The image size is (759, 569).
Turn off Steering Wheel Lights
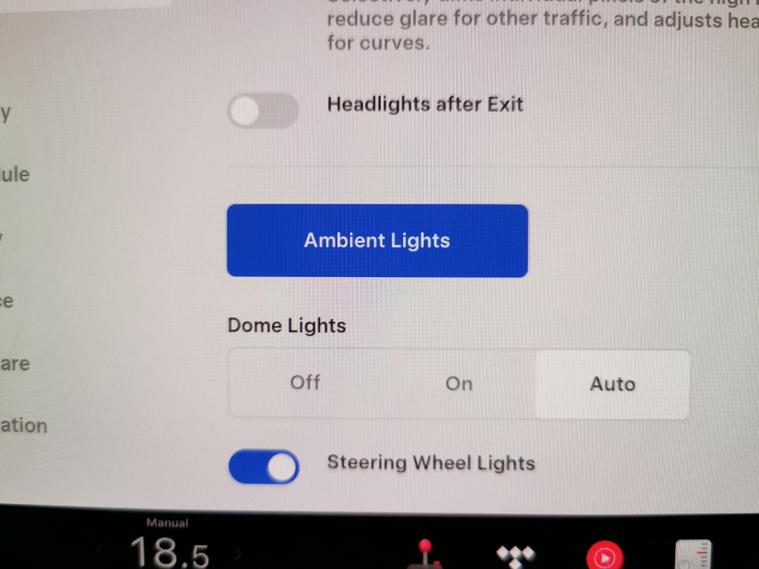[x=264, y=466]
